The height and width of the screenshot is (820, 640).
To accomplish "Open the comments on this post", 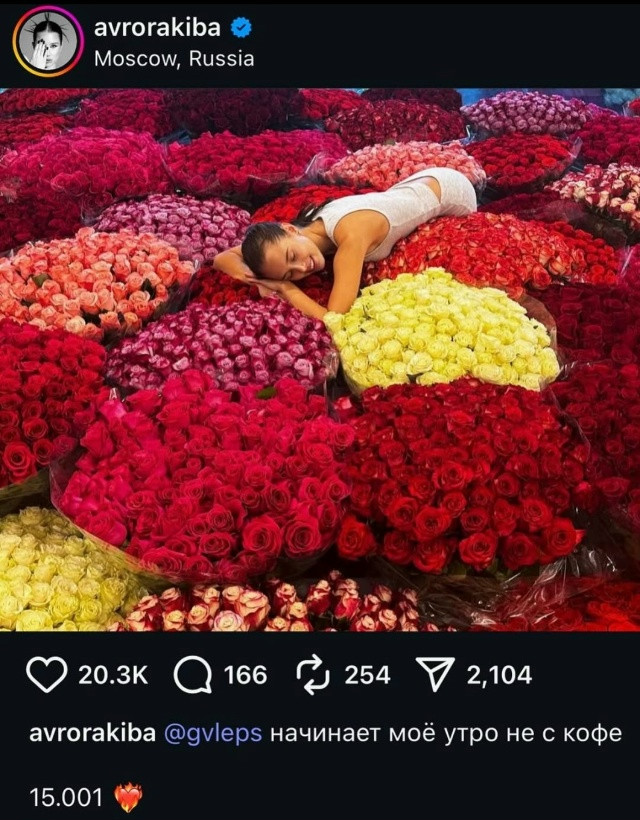I will click(192, 675).
